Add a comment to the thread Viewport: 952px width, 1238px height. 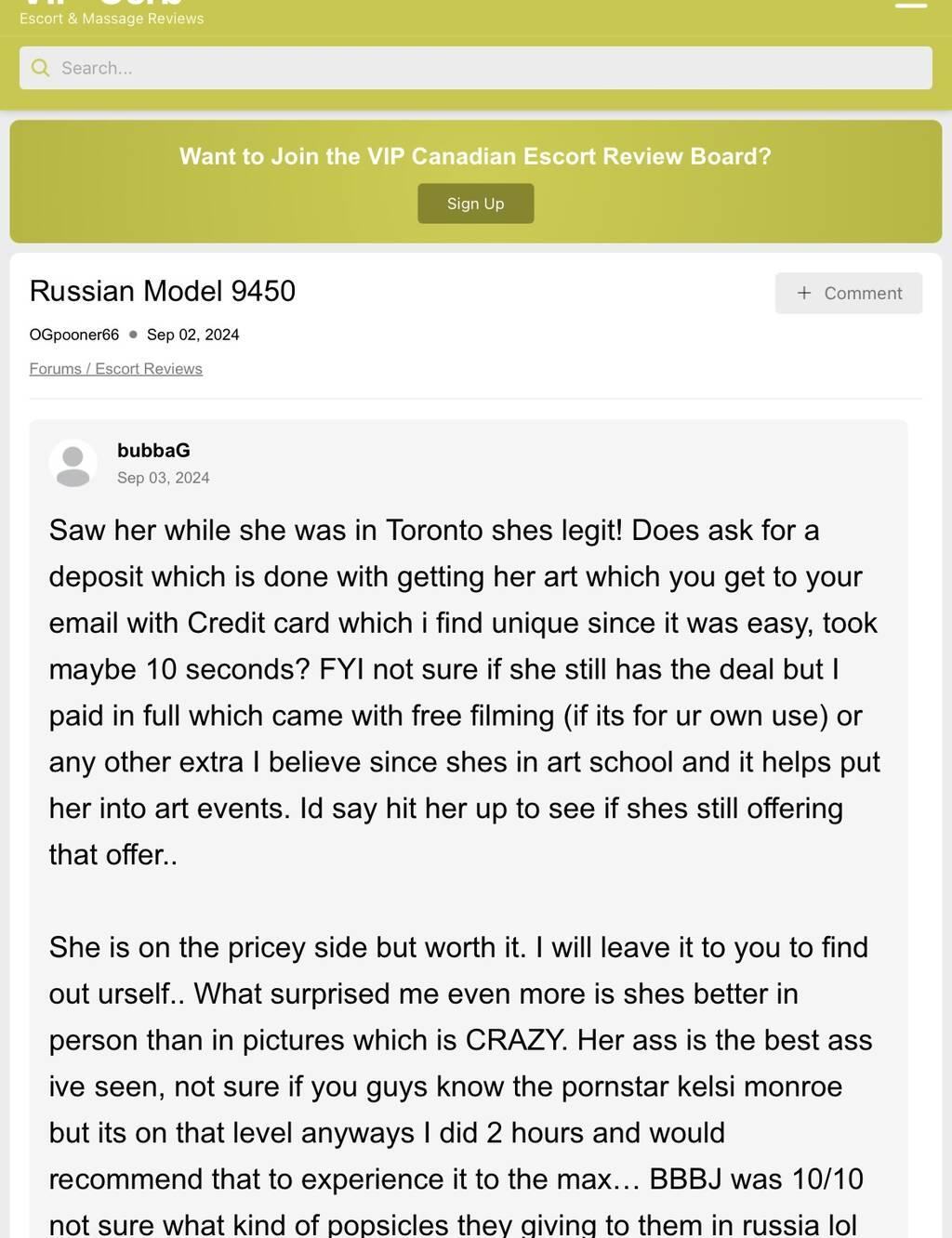tap(848, 293)
